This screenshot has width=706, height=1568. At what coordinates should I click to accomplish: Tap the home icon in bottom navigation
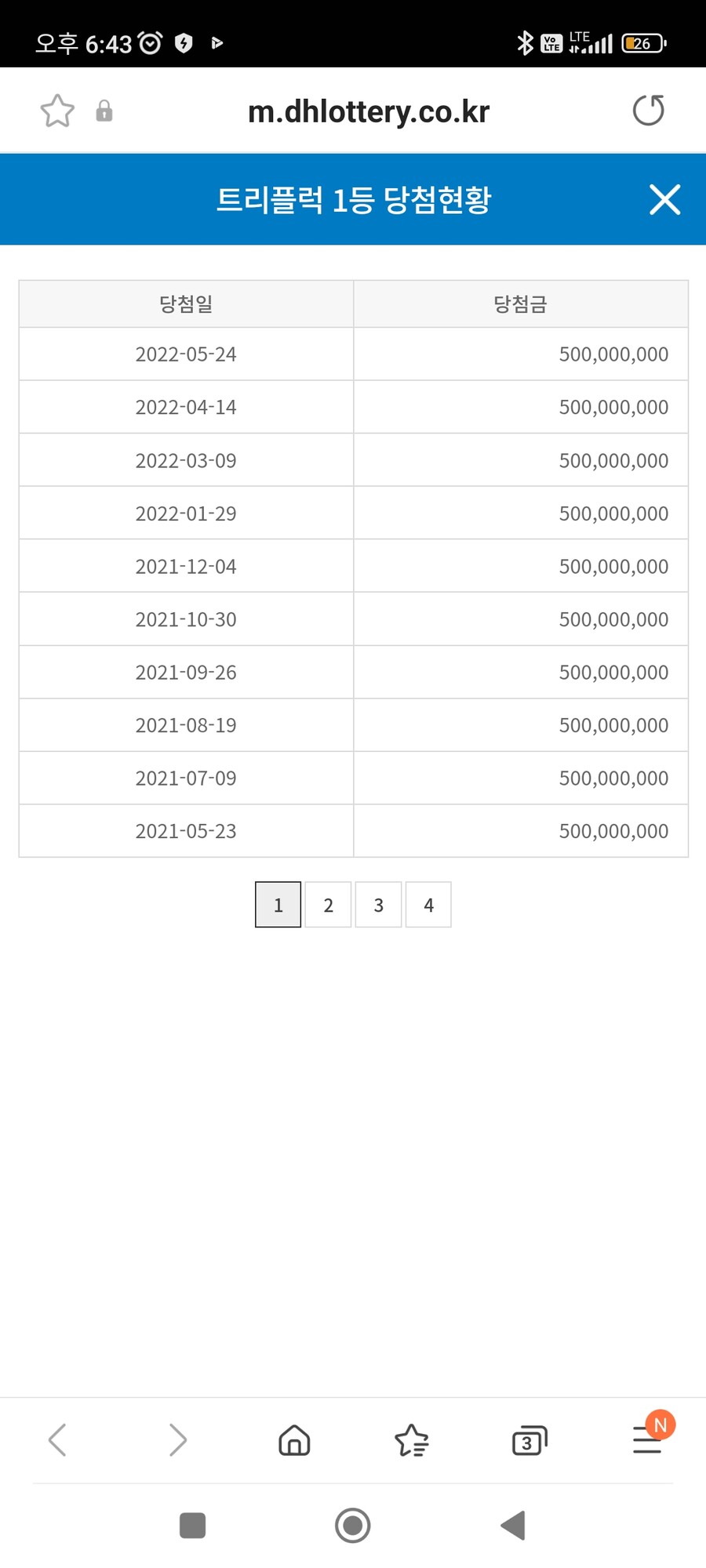(294, 1440)
